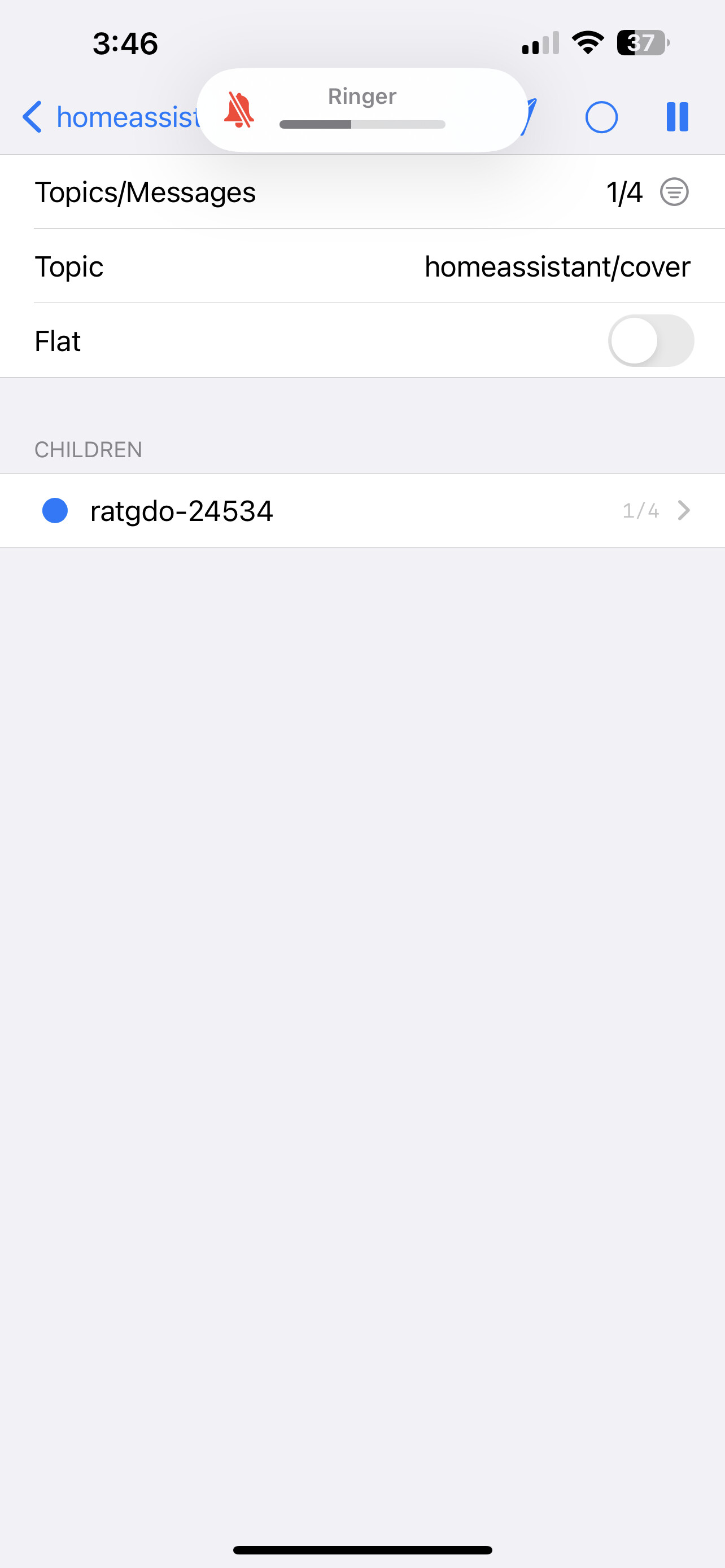This screenshot has width=725, height=1568.
Task: Tap the 1/4 message counter
Action: click(623, 192)
